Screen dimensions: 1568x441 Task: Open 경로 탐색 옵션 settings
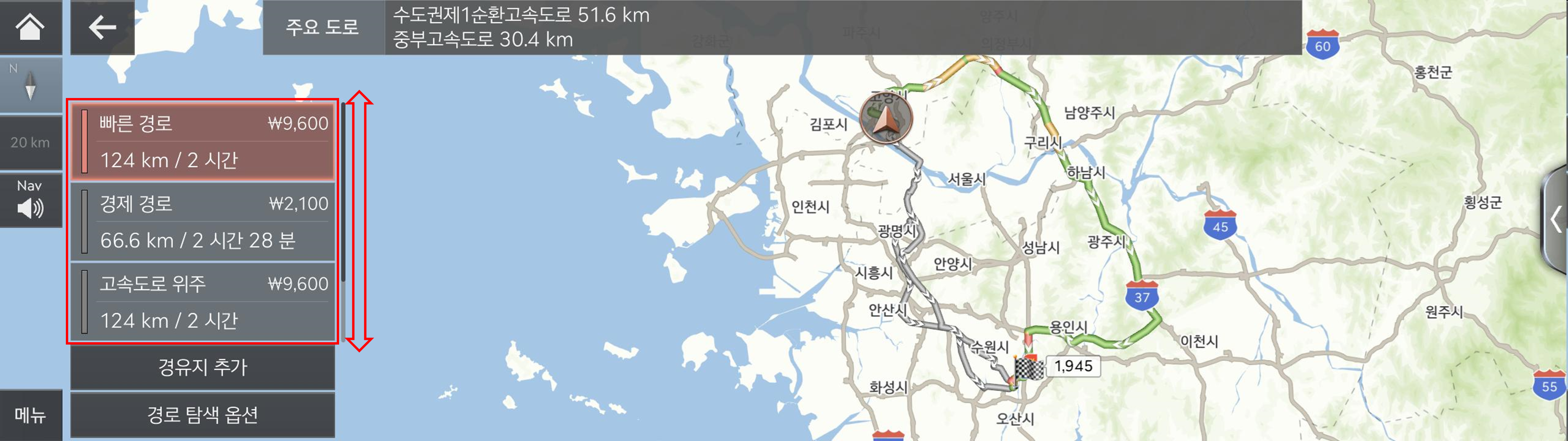pyautogui.click(x=203, y=415)
